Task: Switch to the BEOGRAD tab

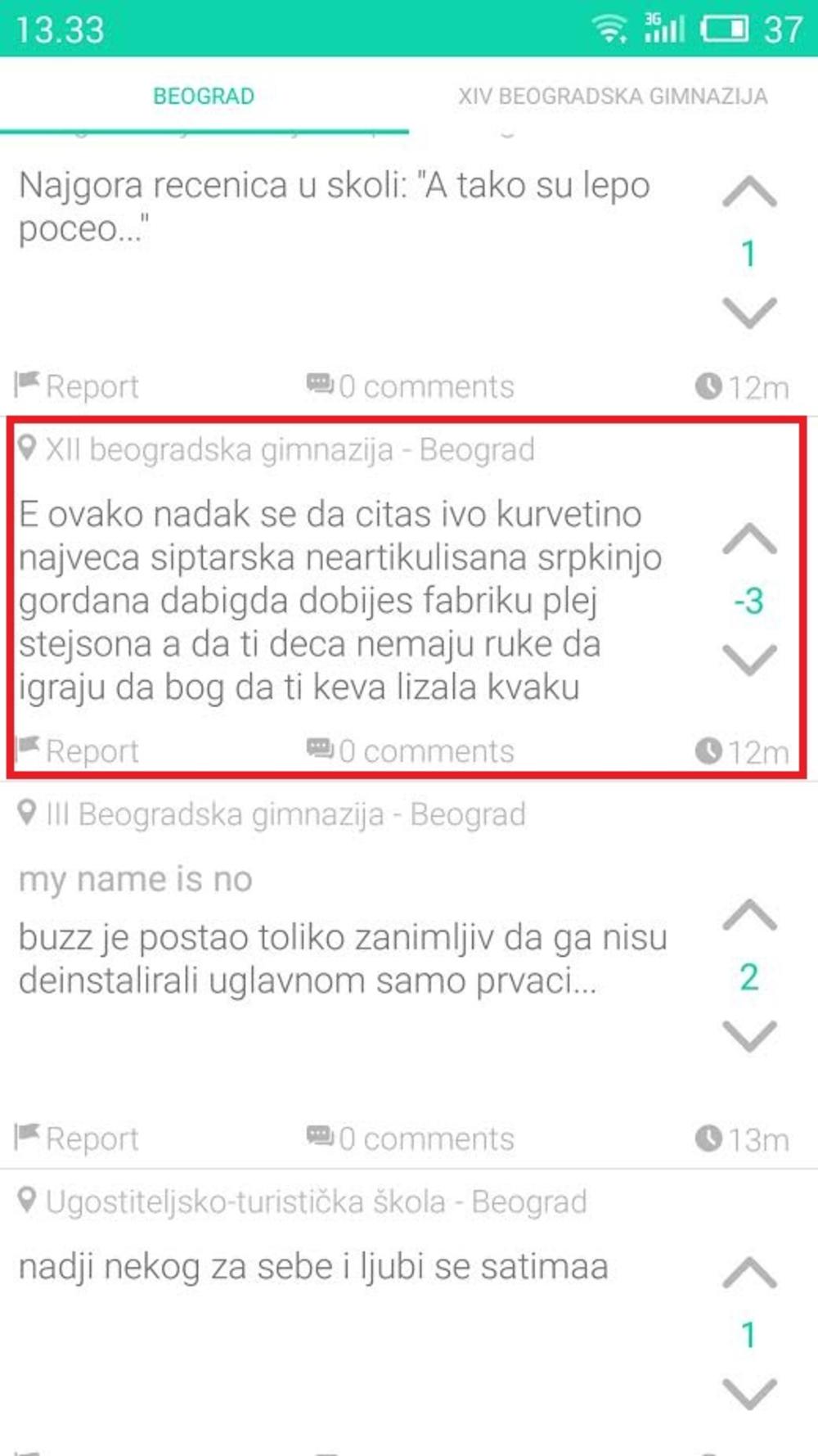Action: (204, 97)
